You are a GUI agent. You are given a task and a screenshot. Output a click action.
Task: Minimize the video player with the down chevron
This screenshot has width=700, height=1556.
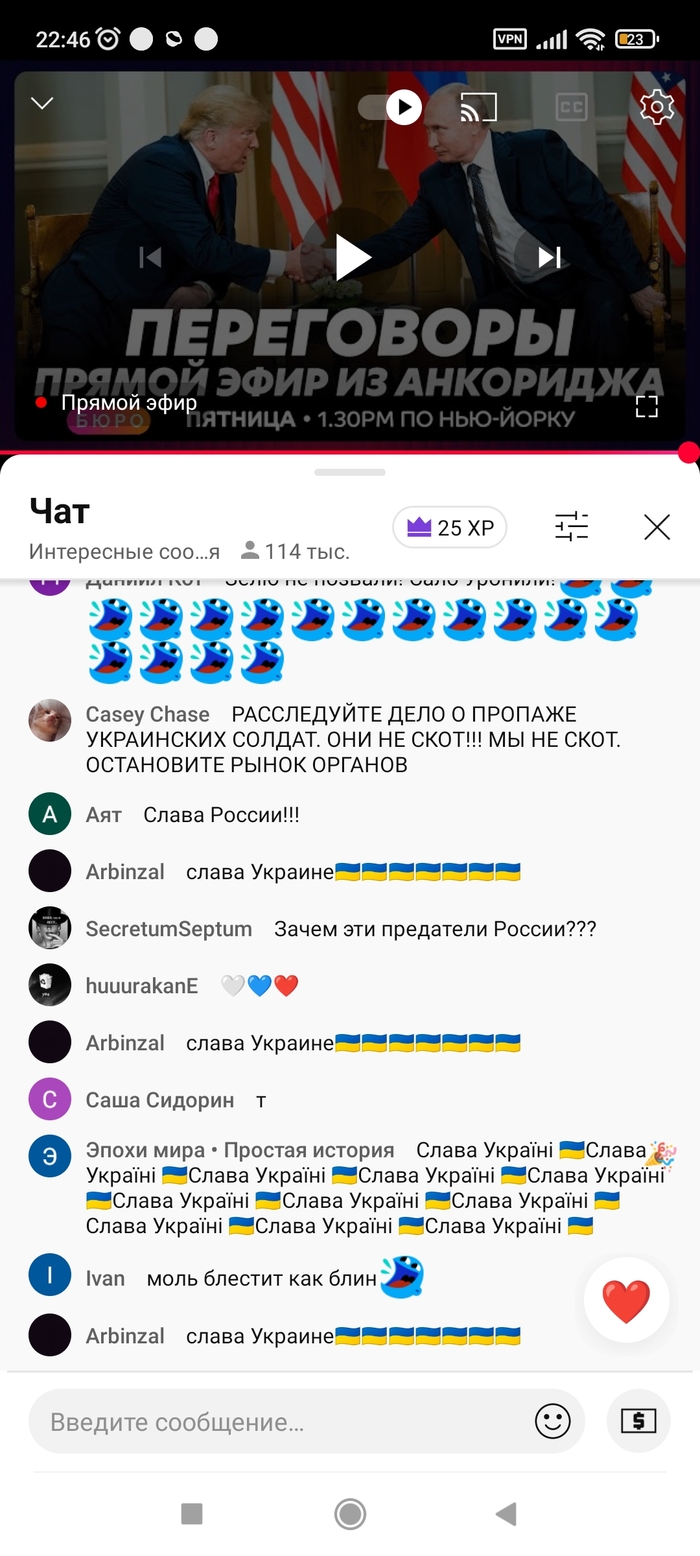(x=42, y=104)
